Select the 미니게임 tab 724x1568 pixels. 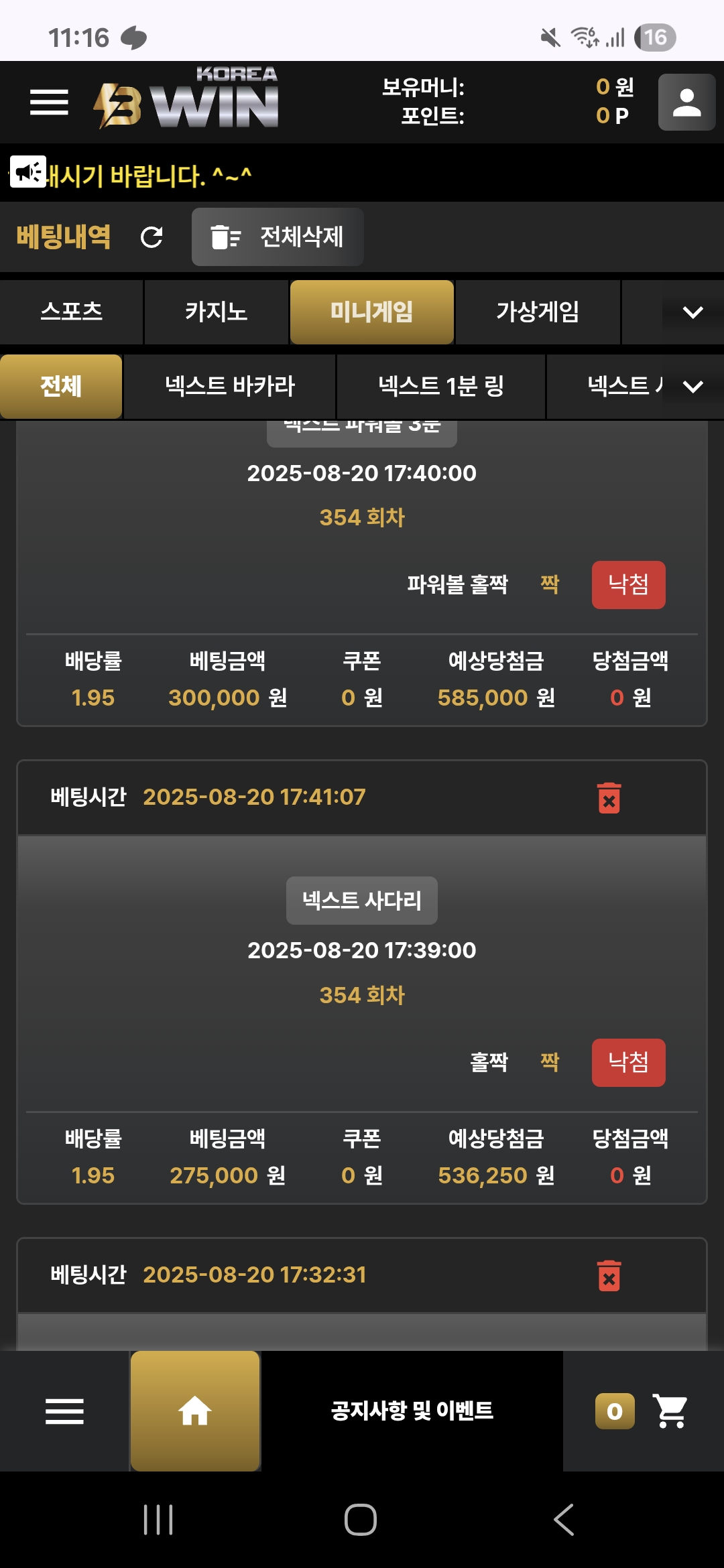[372, 312]
